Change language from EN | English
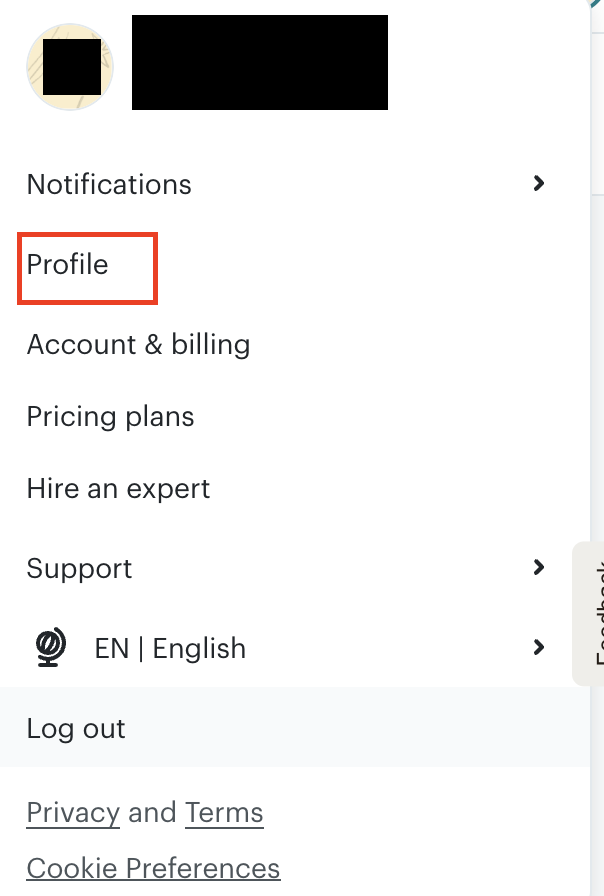The width and height of the screenshot is (604, 896). (x=170, y=648)
